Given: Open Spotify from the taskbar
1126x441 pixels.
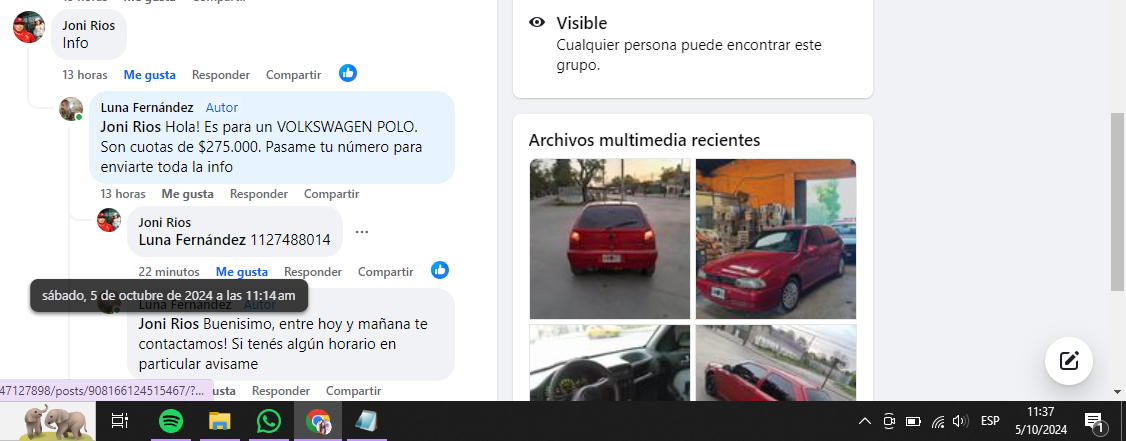Looking at the screenshot, I should pyautogui.click(x=171, y=422).
